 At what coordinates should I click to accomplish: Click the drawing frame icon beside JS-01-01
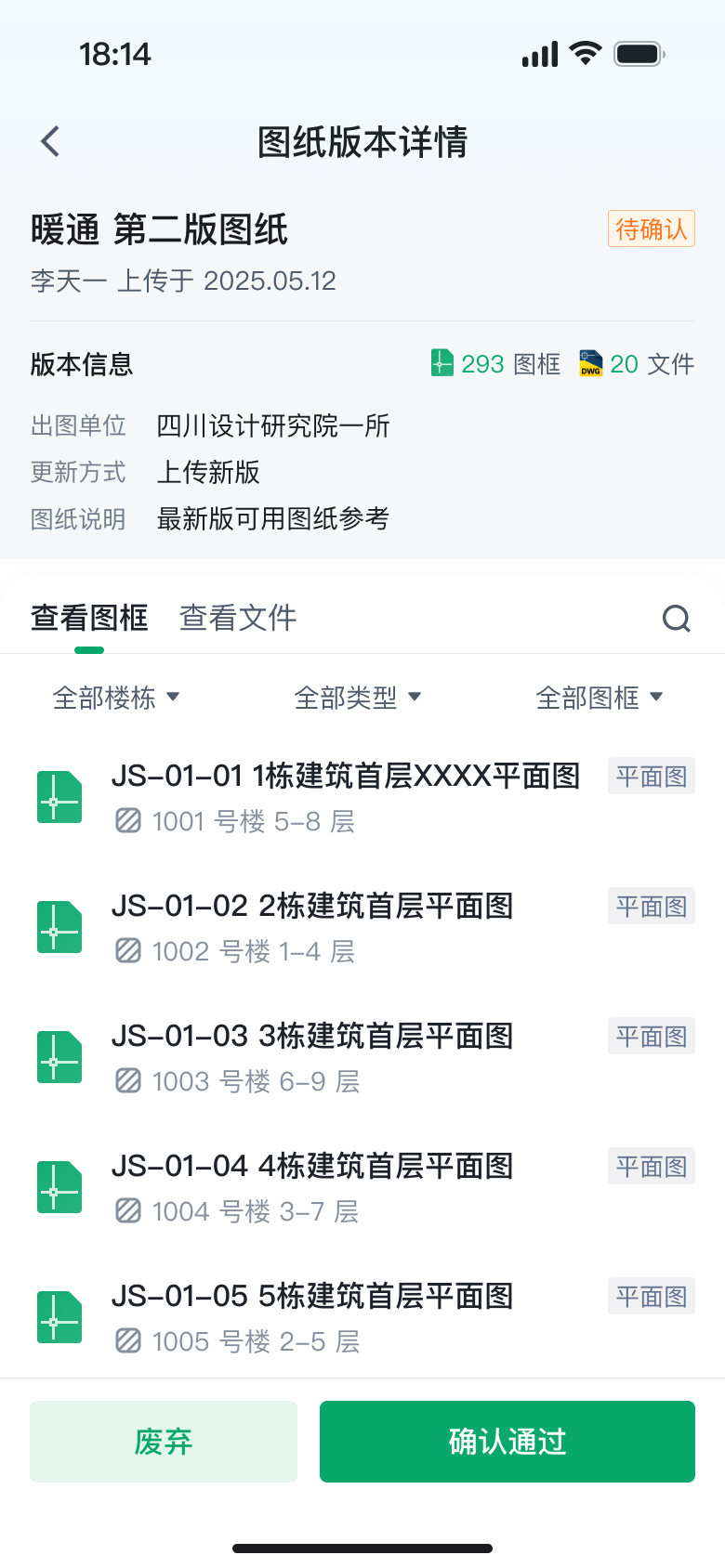tap(59, 796)
